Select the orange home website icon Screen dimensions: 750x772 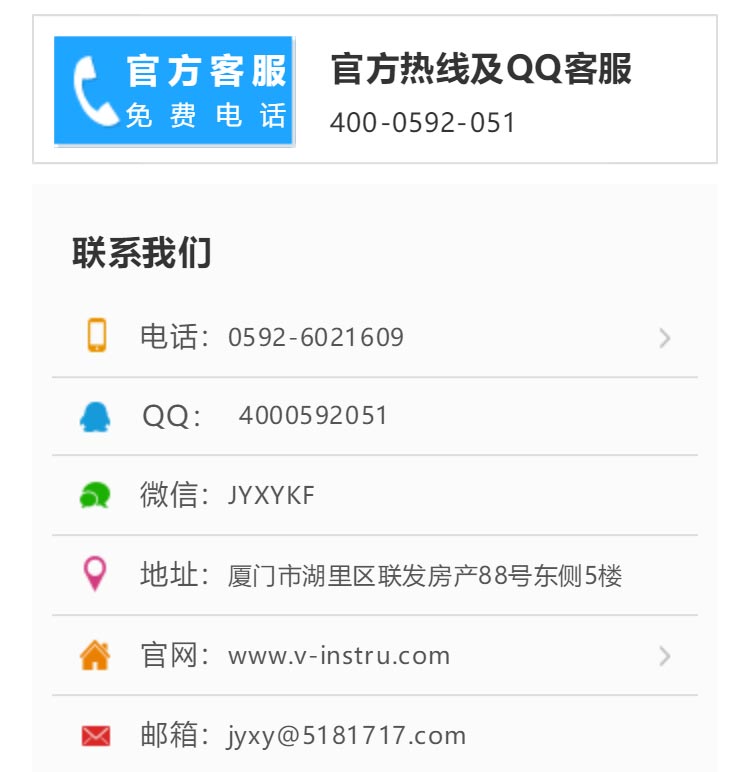pyautogui.click(x=95, y=655)
